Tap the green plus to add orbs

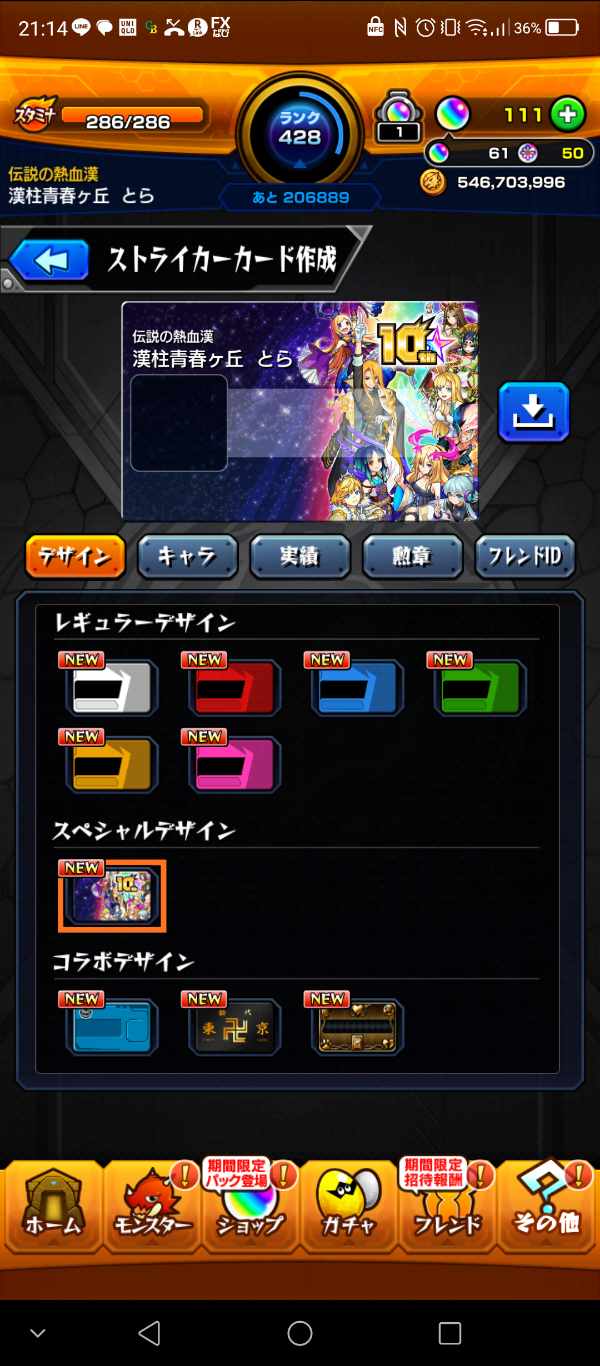(x=567, y=114)
